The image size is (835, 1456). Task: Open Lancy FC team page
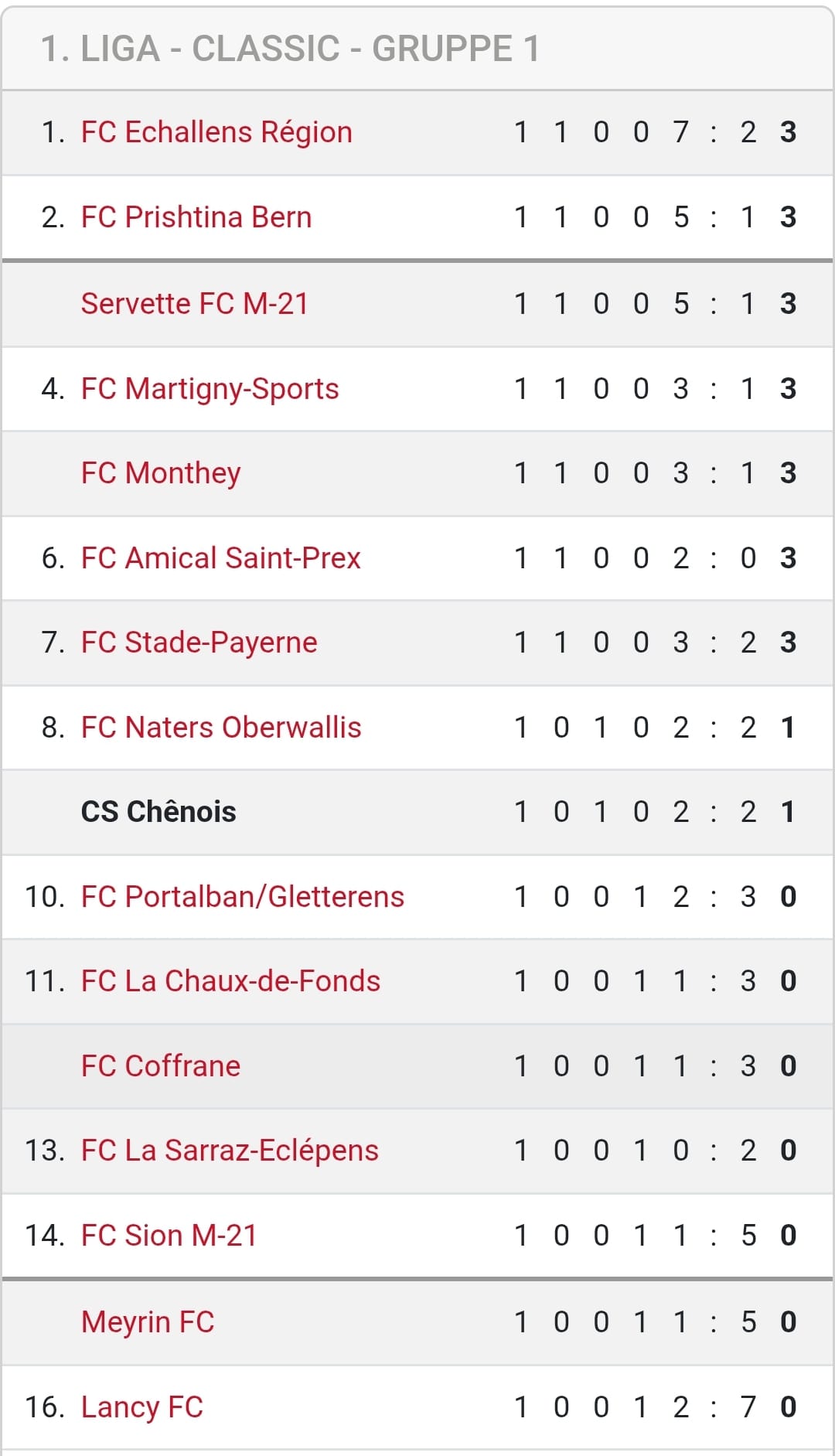tap(142, 1407)
